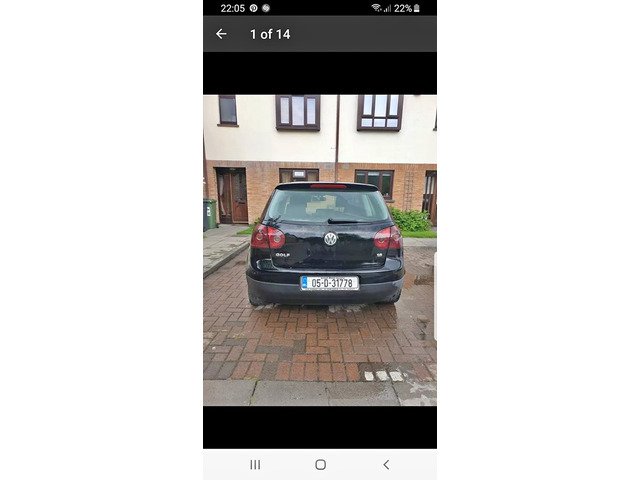The width and height of the screenshot is (640, 480).
Task: Go to the home screen
Action: tap(320, 464)
